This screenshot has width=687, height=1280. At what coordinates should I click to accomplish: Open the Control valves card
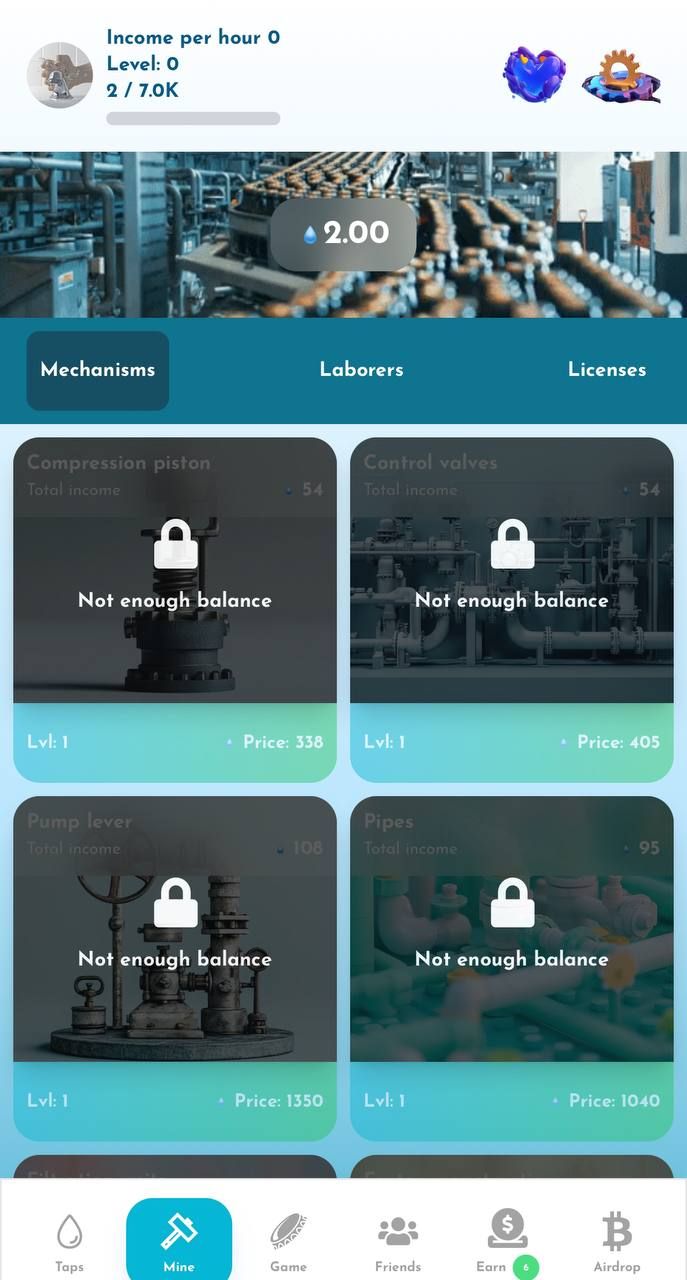click(x=512, y=609)
